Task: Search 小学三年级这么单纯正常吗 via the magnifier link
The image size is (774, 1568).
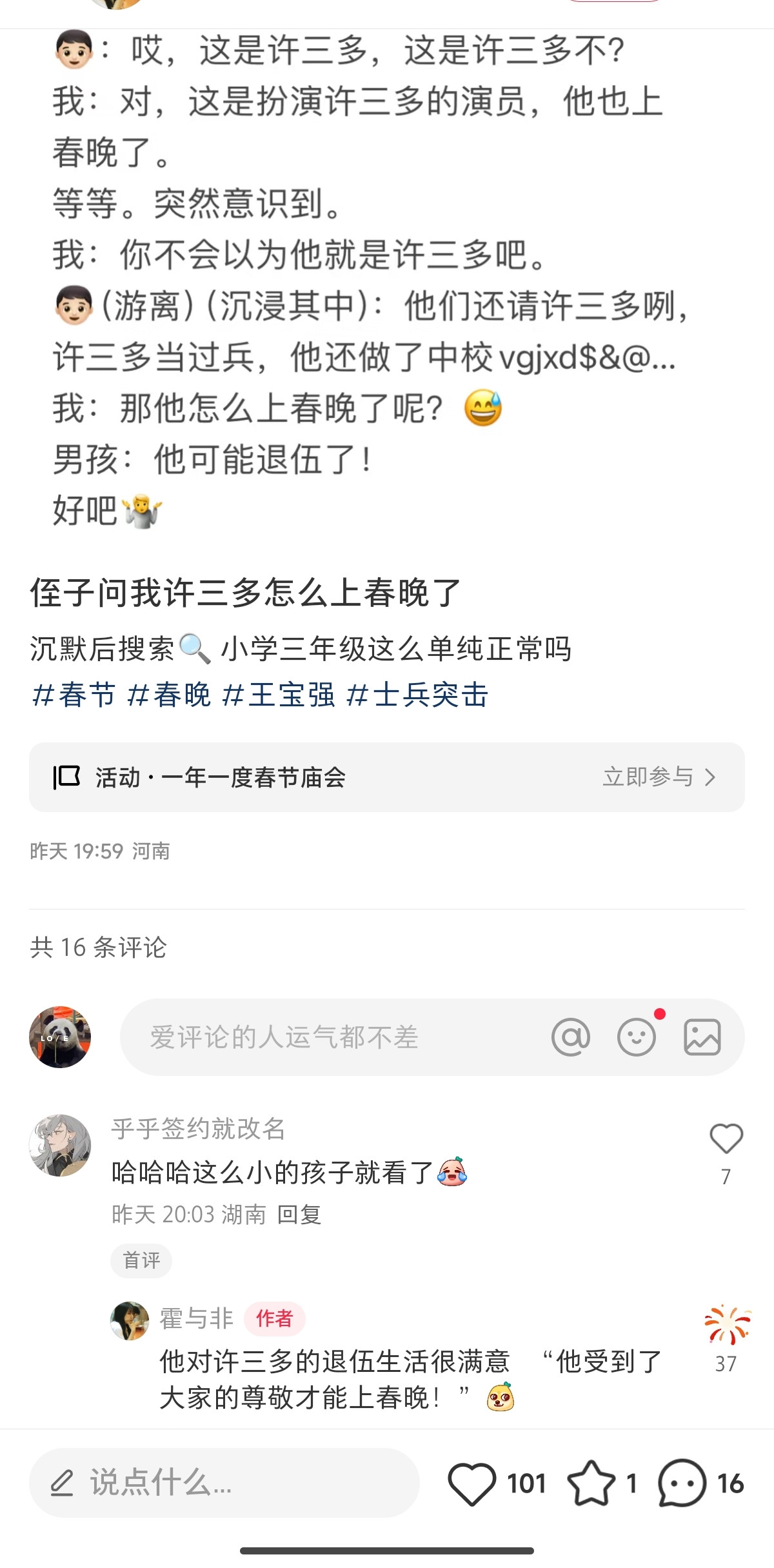Action: tap(395, 649)
